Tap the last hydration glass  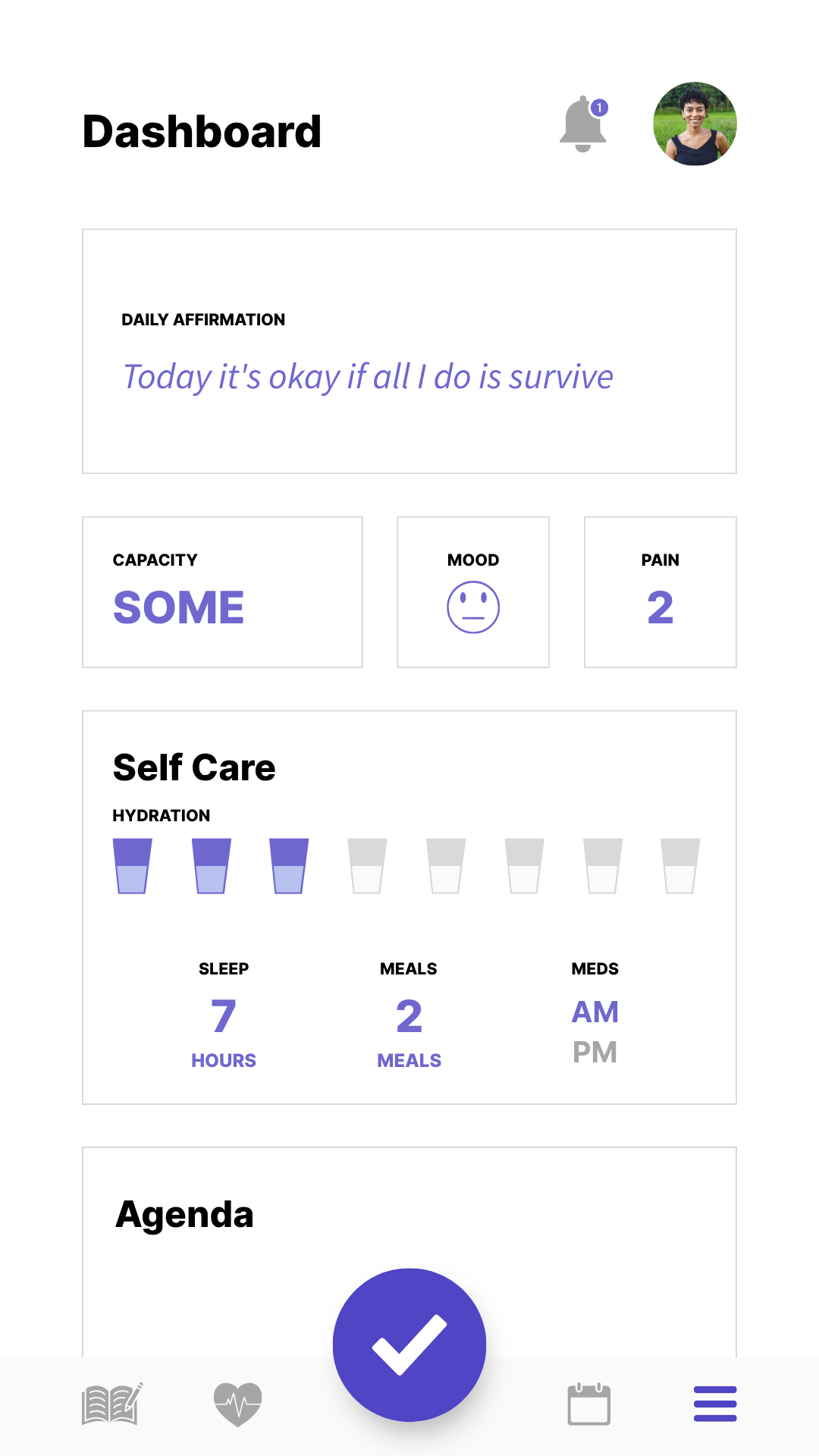click(680, 866)
